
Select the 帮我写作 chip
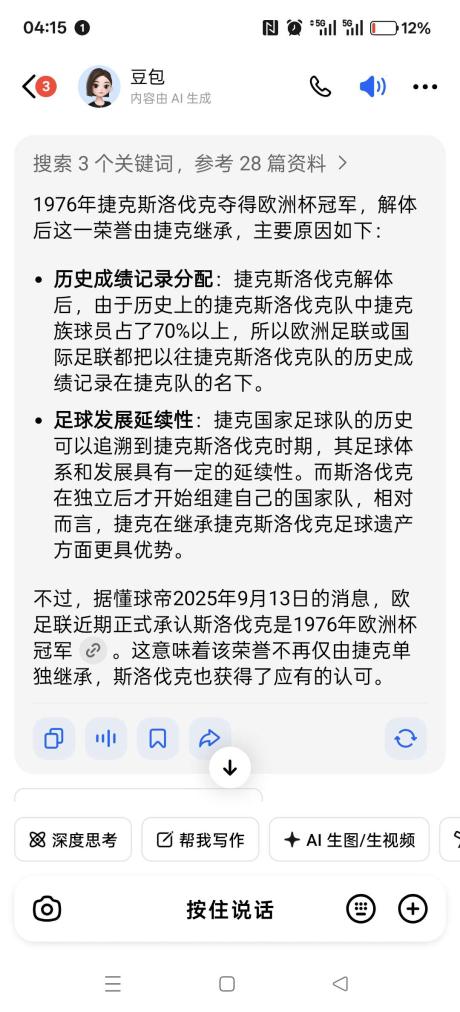(x=200, y=840)
